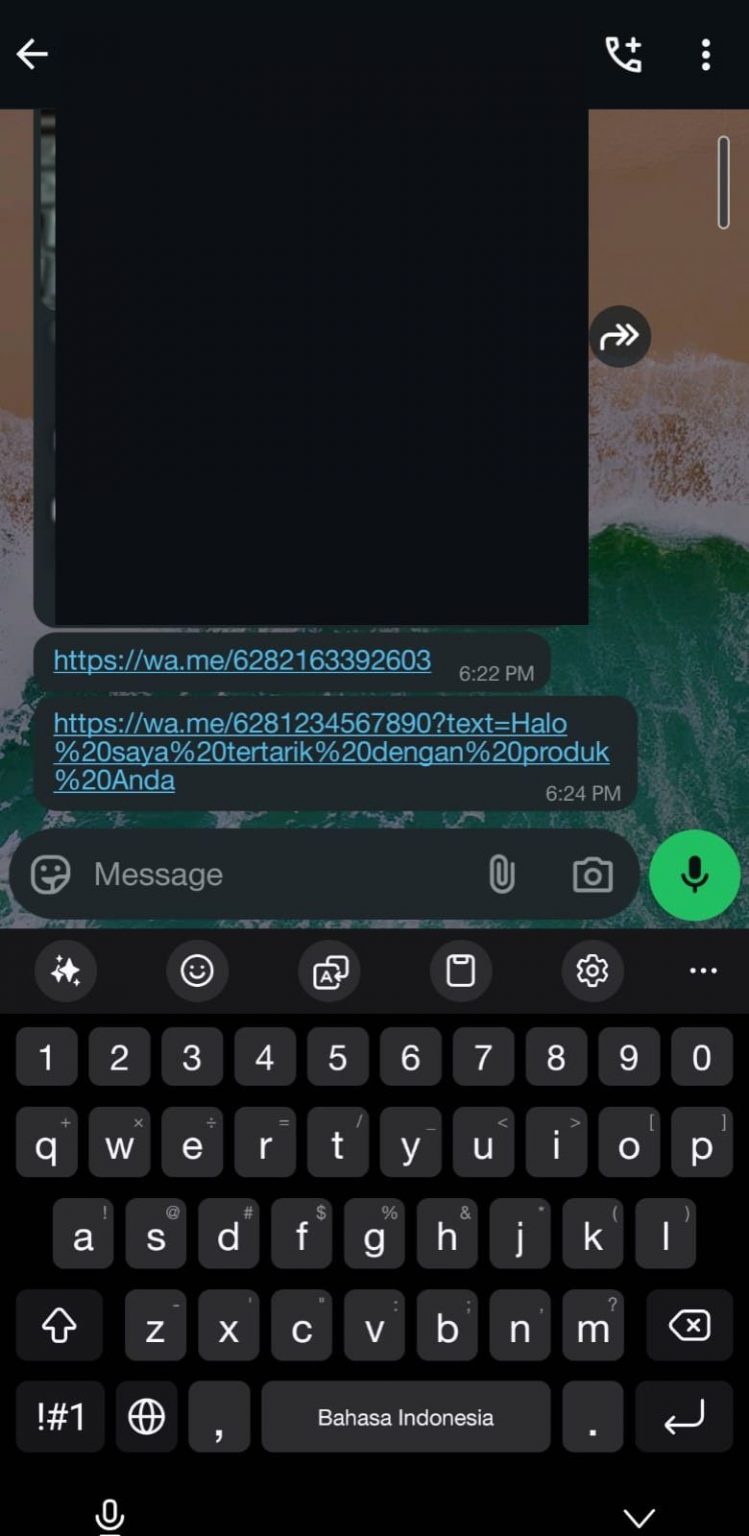Open the wa.me/6281234567890 product inquiry link
749x1536 pixels.
330,751
